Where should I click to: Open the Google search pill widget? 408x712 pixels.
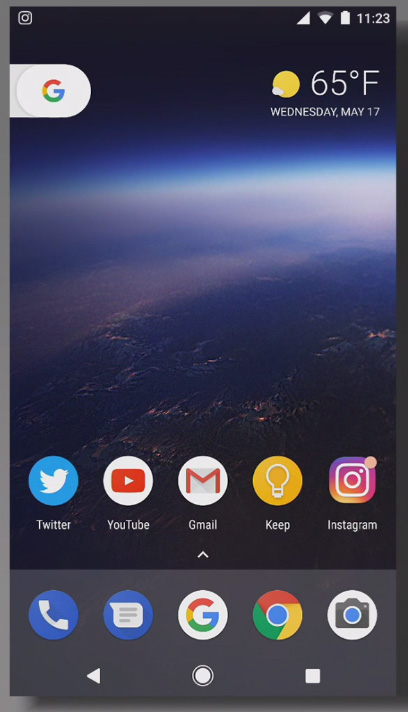[51, 91]
